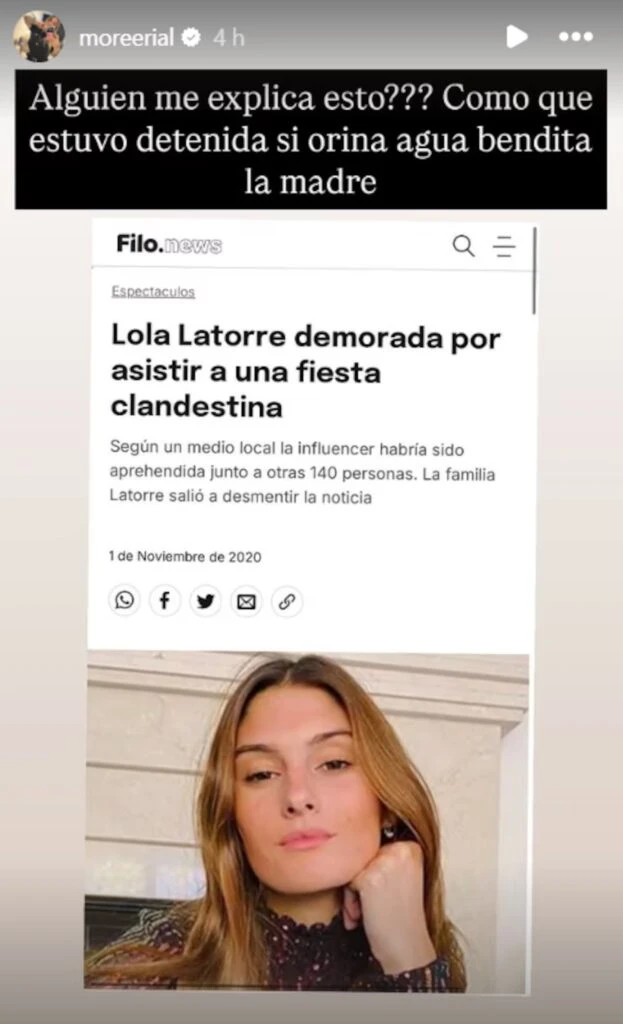Open moreerial's profile avatar

[x=38, y=37]
